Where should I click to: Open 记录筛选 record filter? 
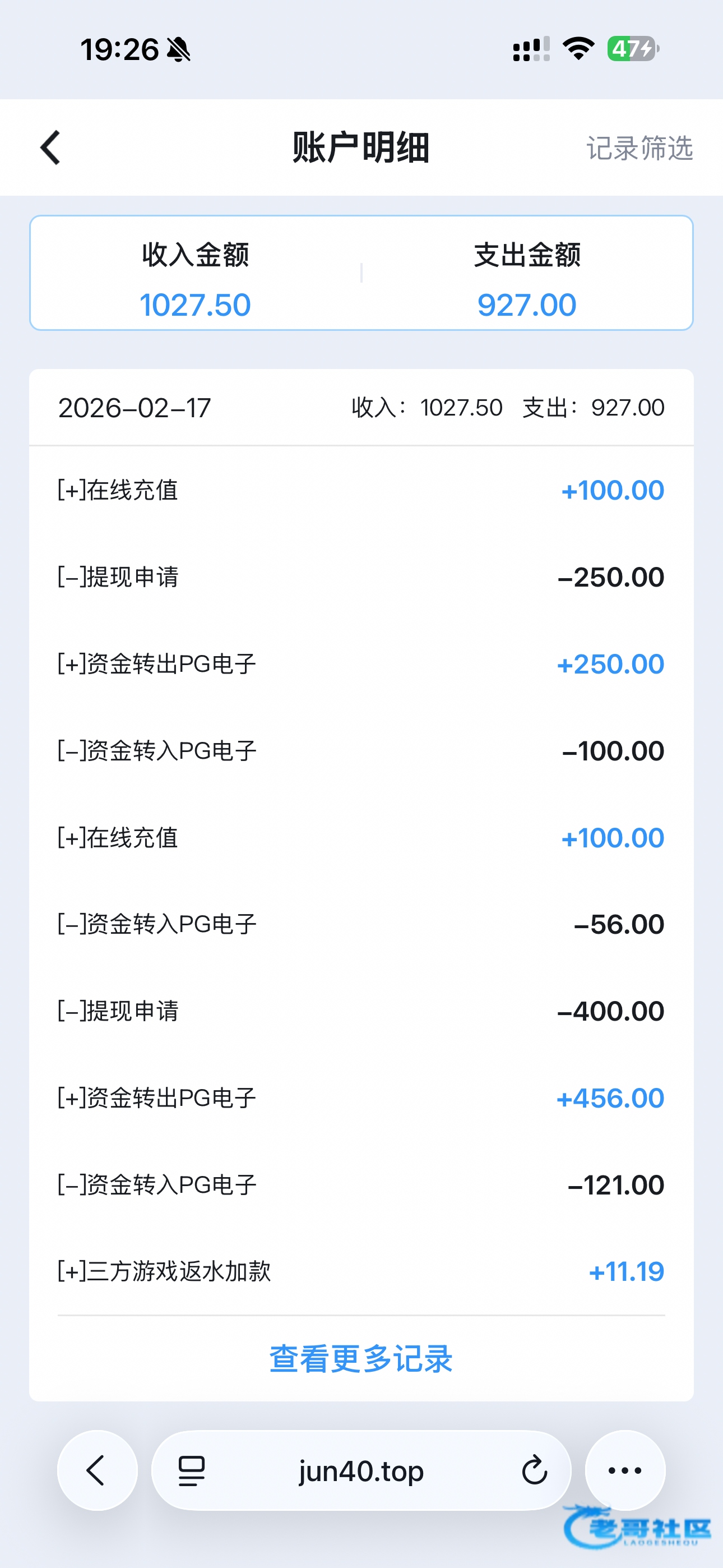pyautogui.click(x=639, y=148)
